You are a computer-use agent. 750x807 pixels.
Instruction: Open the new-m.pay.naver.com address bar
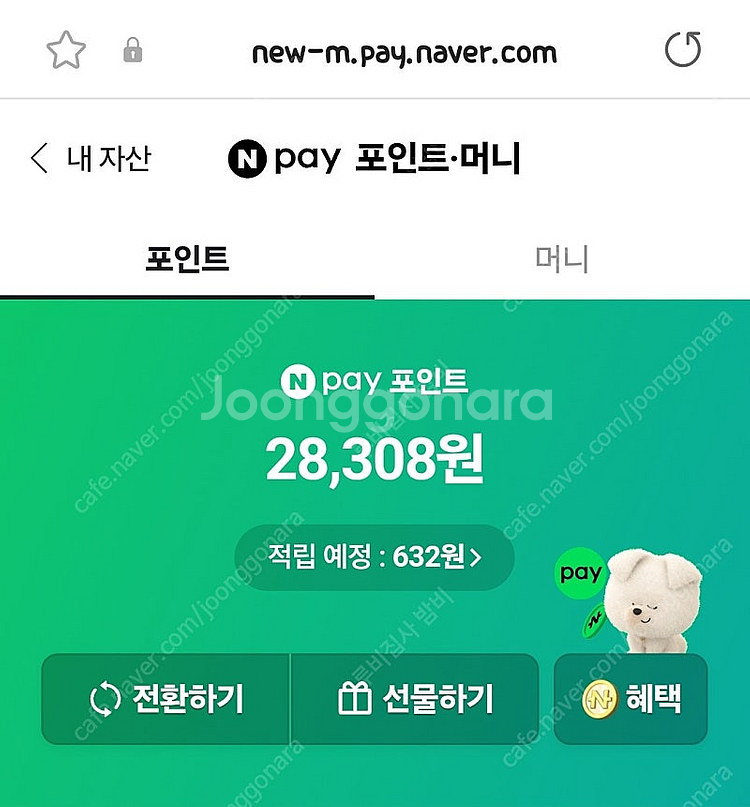pos(404,54)
